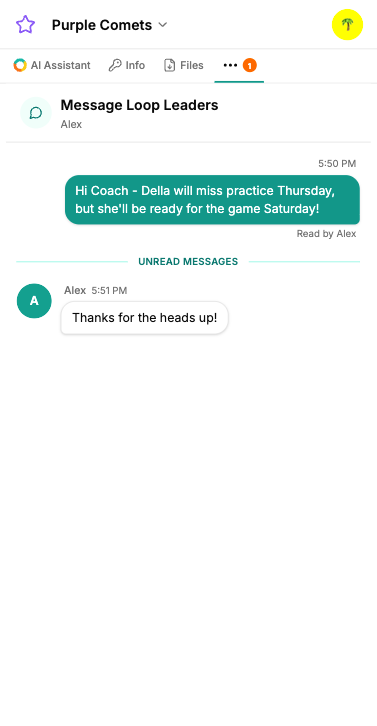Tap Alex's avatar next to the reply
Screen dimensions: 377x726
click(x=34, y=301)
